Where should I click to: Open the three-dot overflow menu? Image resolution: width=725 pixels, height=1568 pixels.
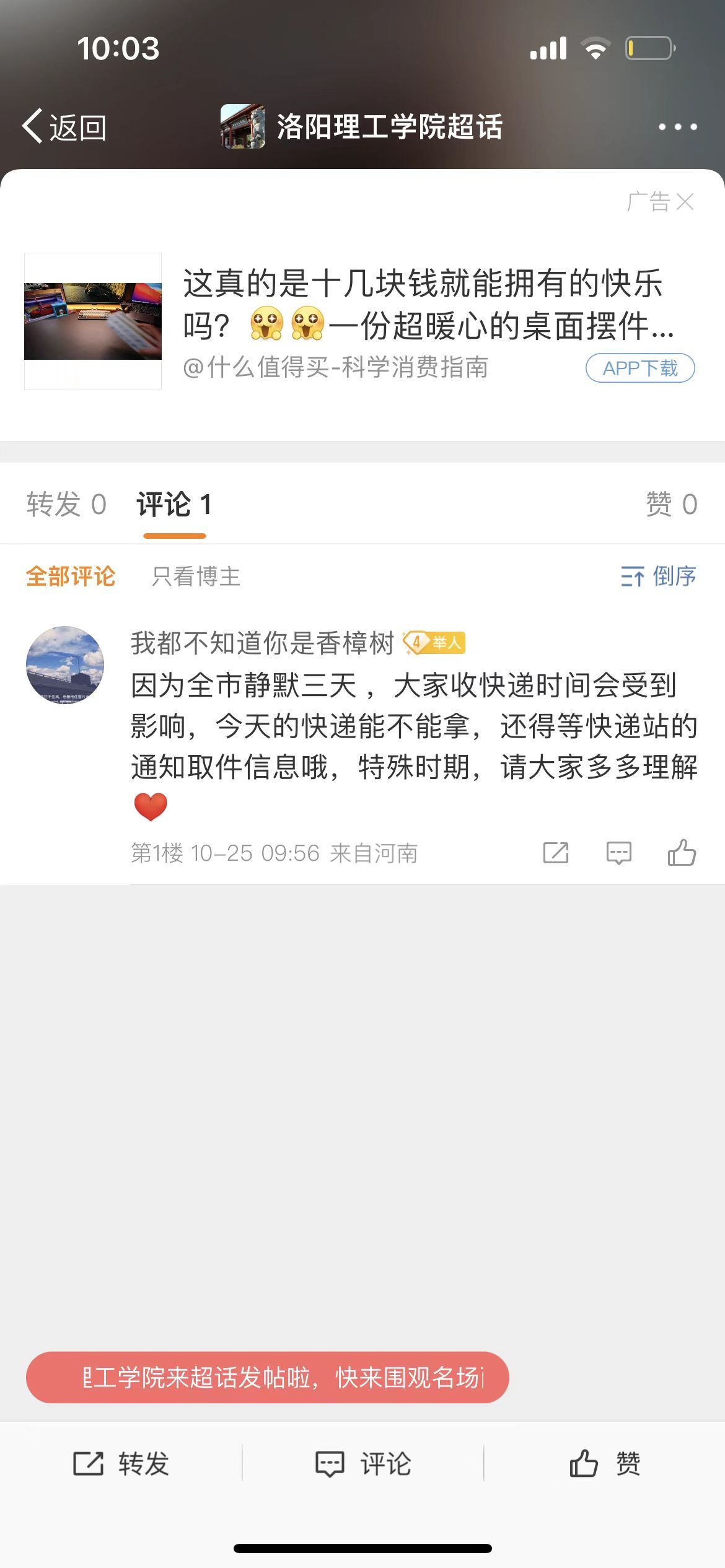(677, 127)
